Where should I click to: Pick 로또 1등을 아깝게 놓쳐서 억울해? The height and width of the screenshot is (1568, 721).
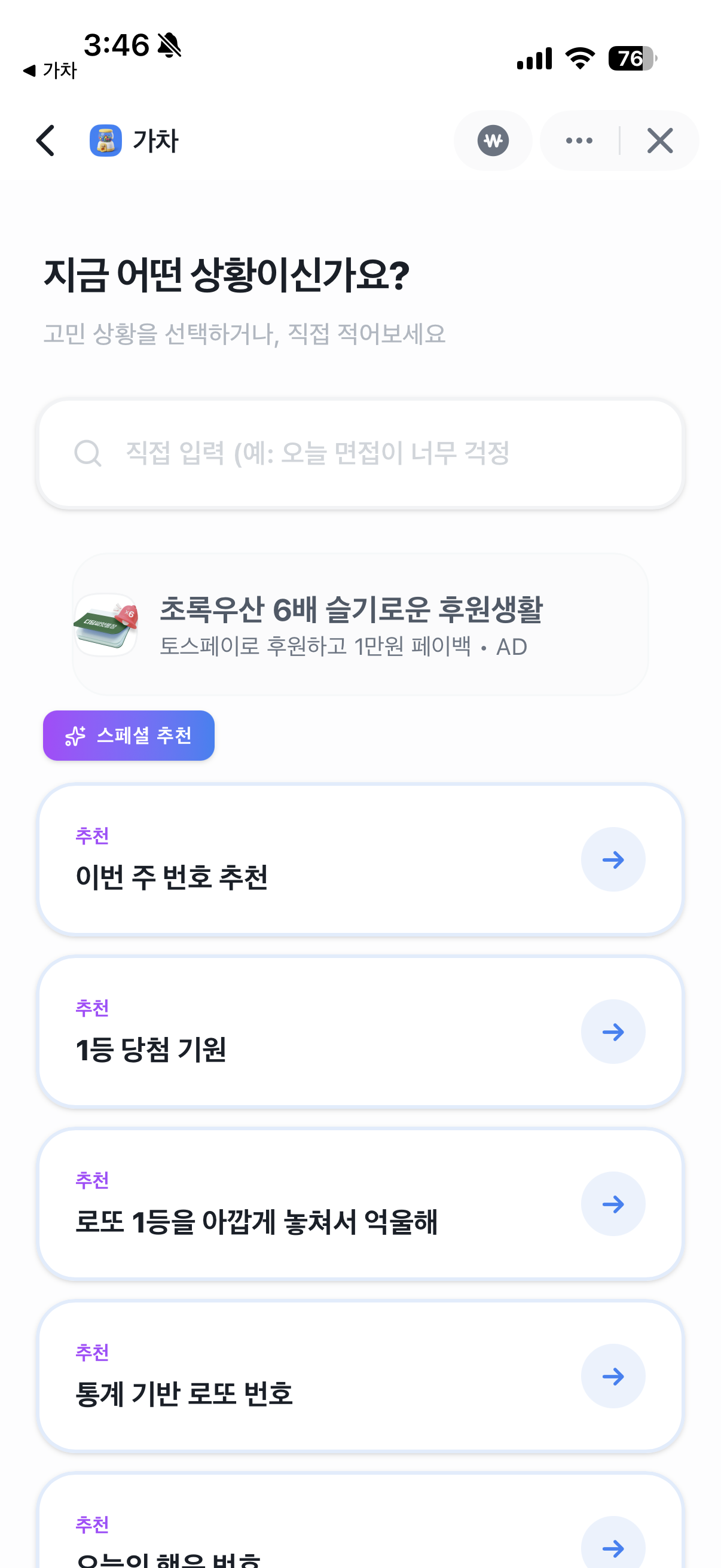click(360, 1203)
